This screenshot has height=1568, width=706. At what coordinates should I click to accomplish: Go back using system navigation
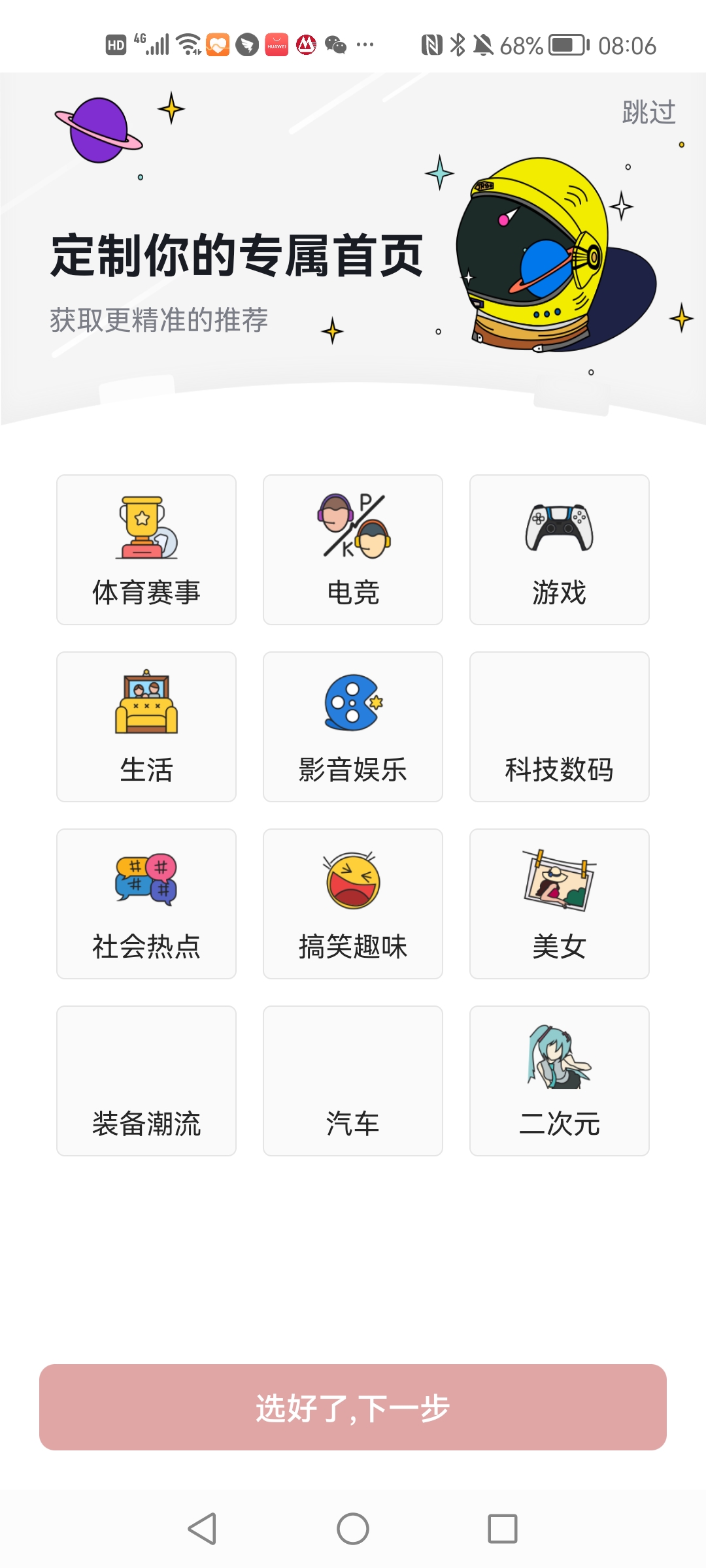(x=203, y=1529)
